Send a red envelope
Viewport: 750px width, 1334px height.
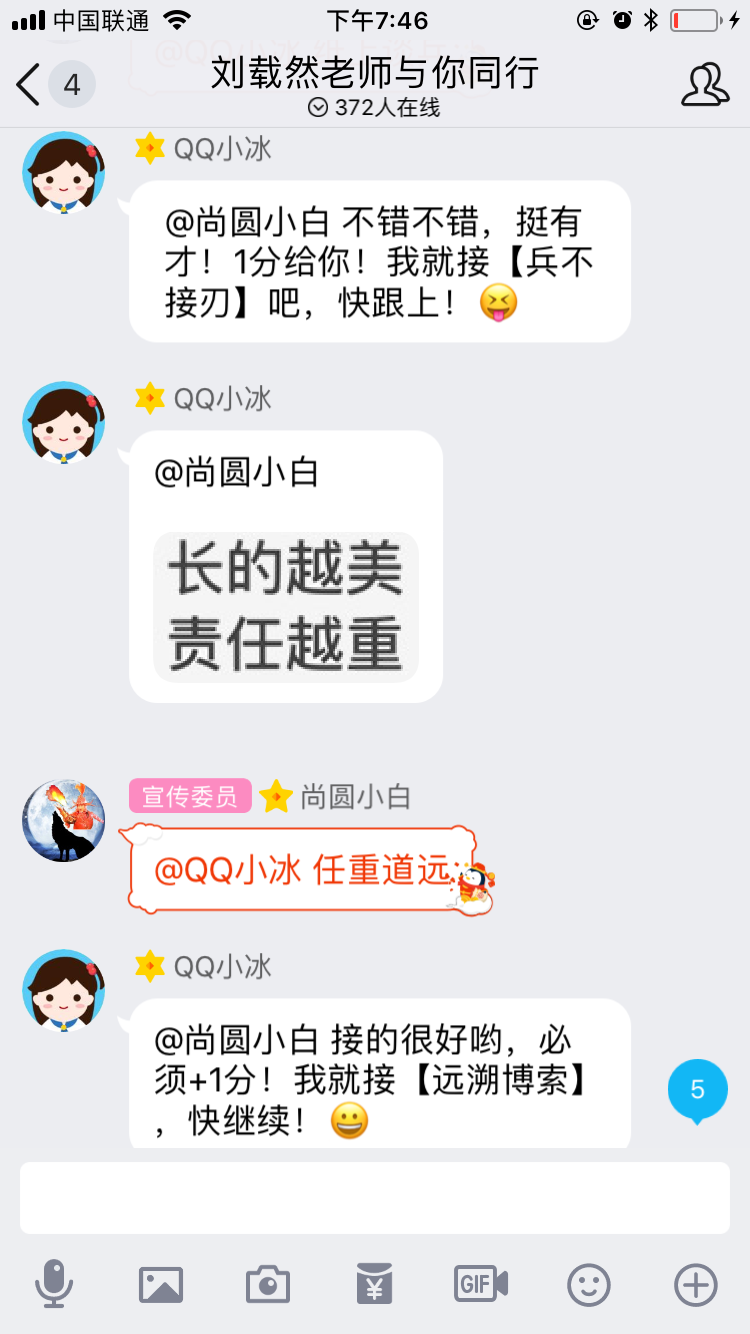click(374, 1284)
